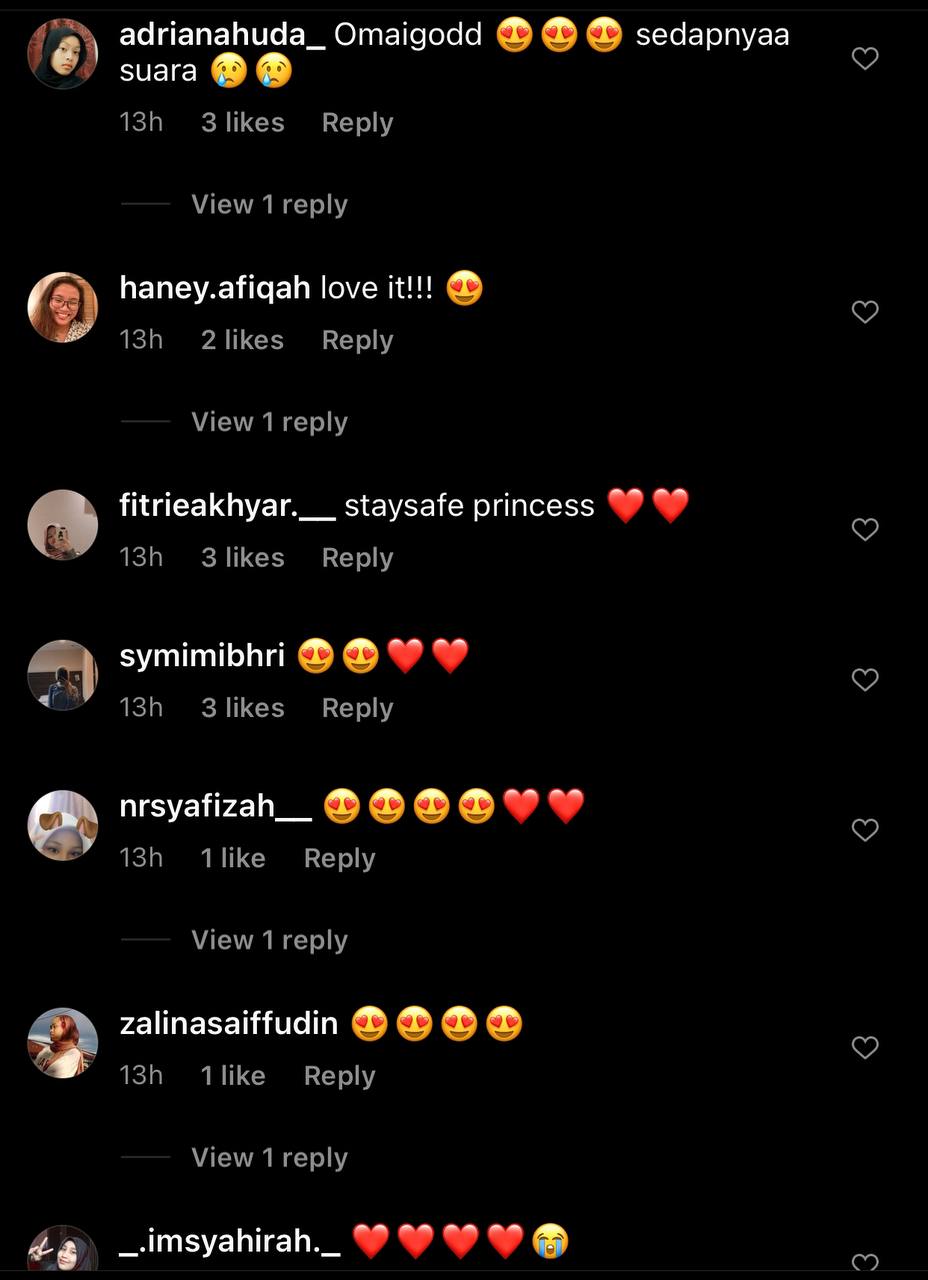928x1280 pixels.
Task: Like adrianahuda_'s comment
Action: coord(864,59)
